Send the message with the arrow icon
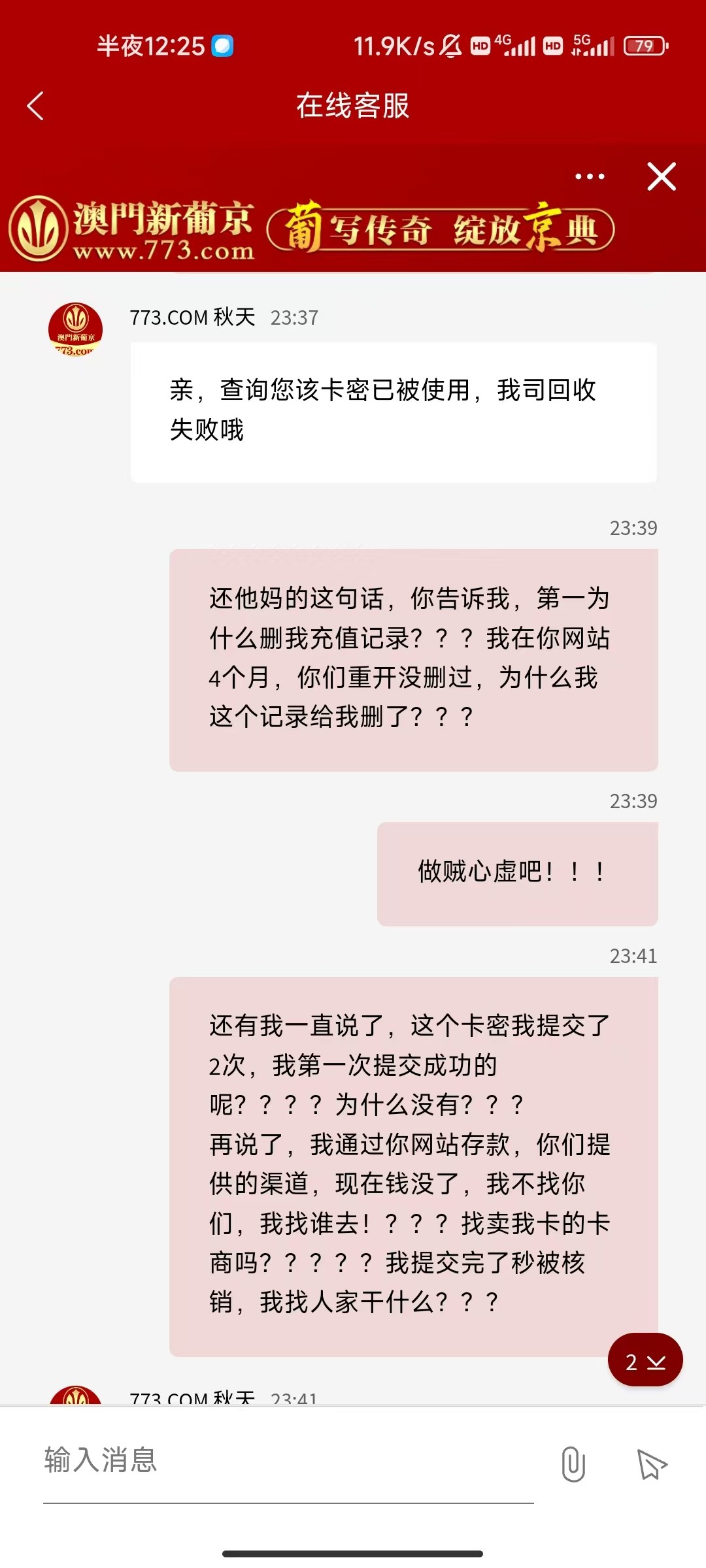This screenshot has height=1568, width=706. (x=652, y=1464)
